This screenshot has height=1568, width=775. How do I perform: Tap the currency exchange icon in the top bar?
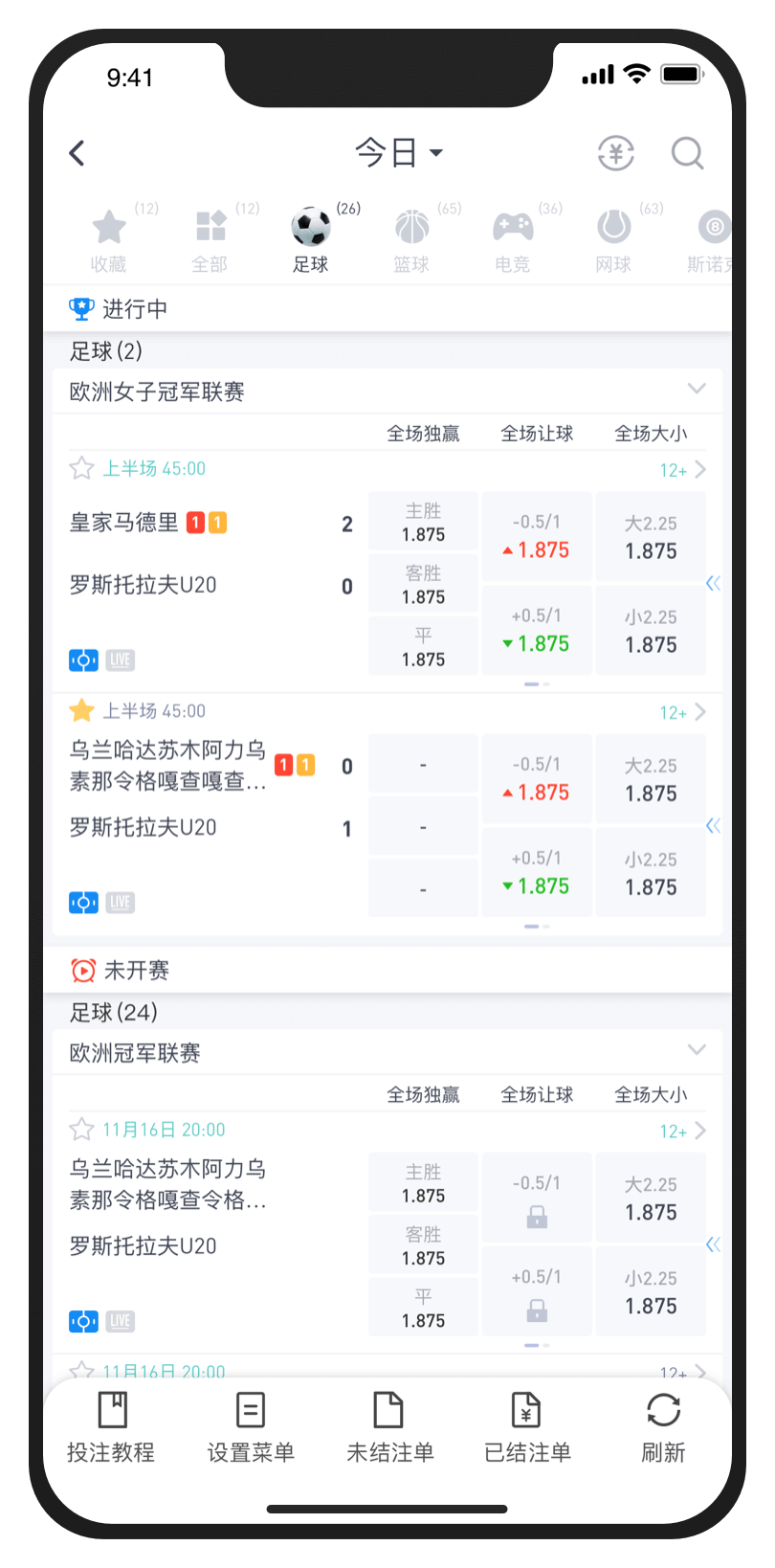click(x=616, y=153)
